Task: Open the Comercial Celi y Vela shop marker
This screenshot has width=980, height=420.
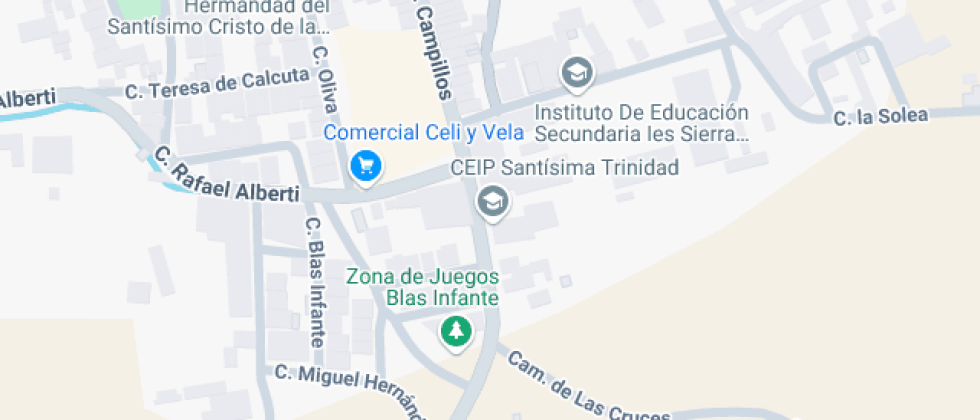Action: pos(366,166)
